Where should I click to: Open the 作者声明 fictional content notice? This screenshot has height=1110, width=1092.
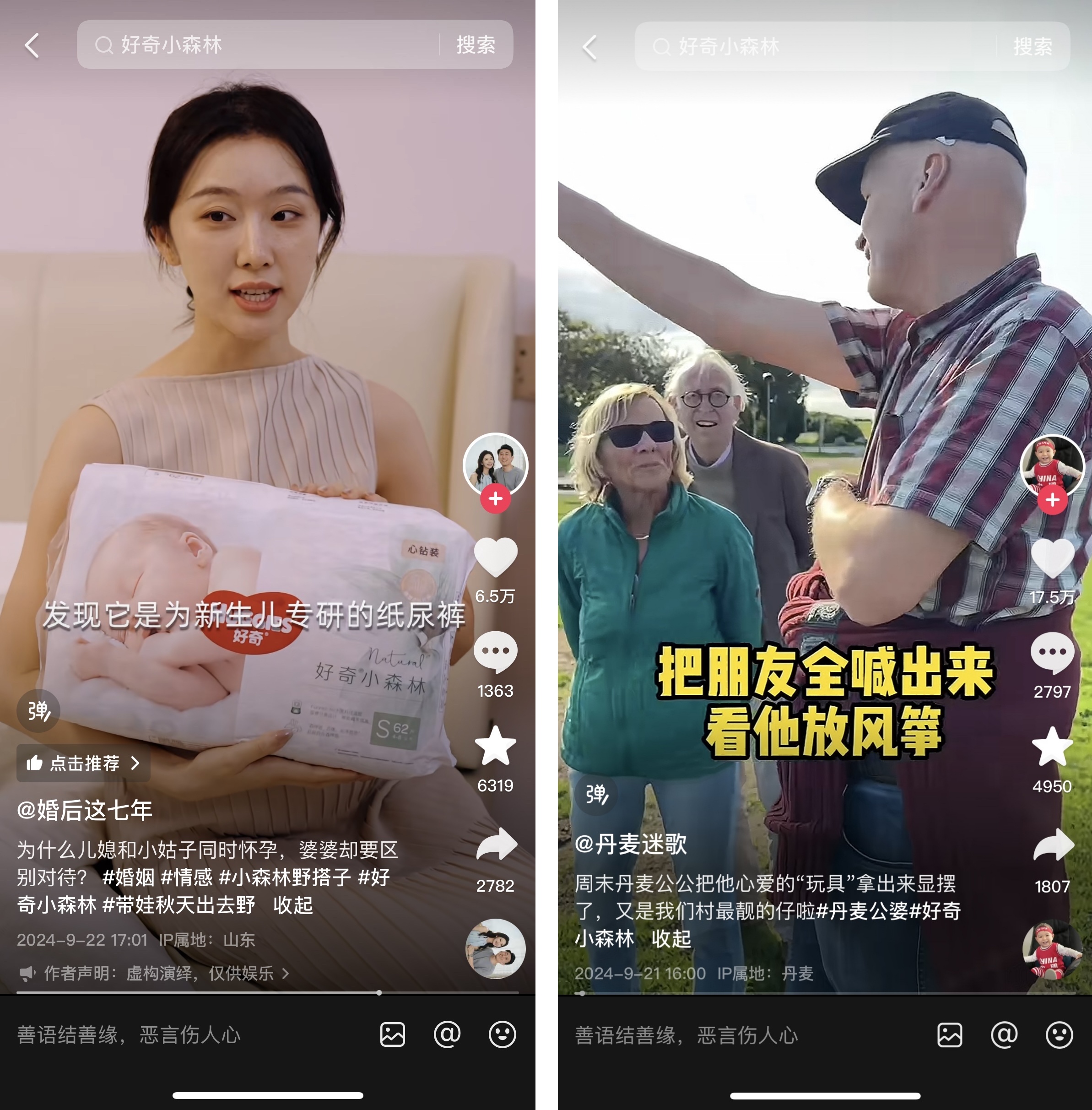click(155, 973)
